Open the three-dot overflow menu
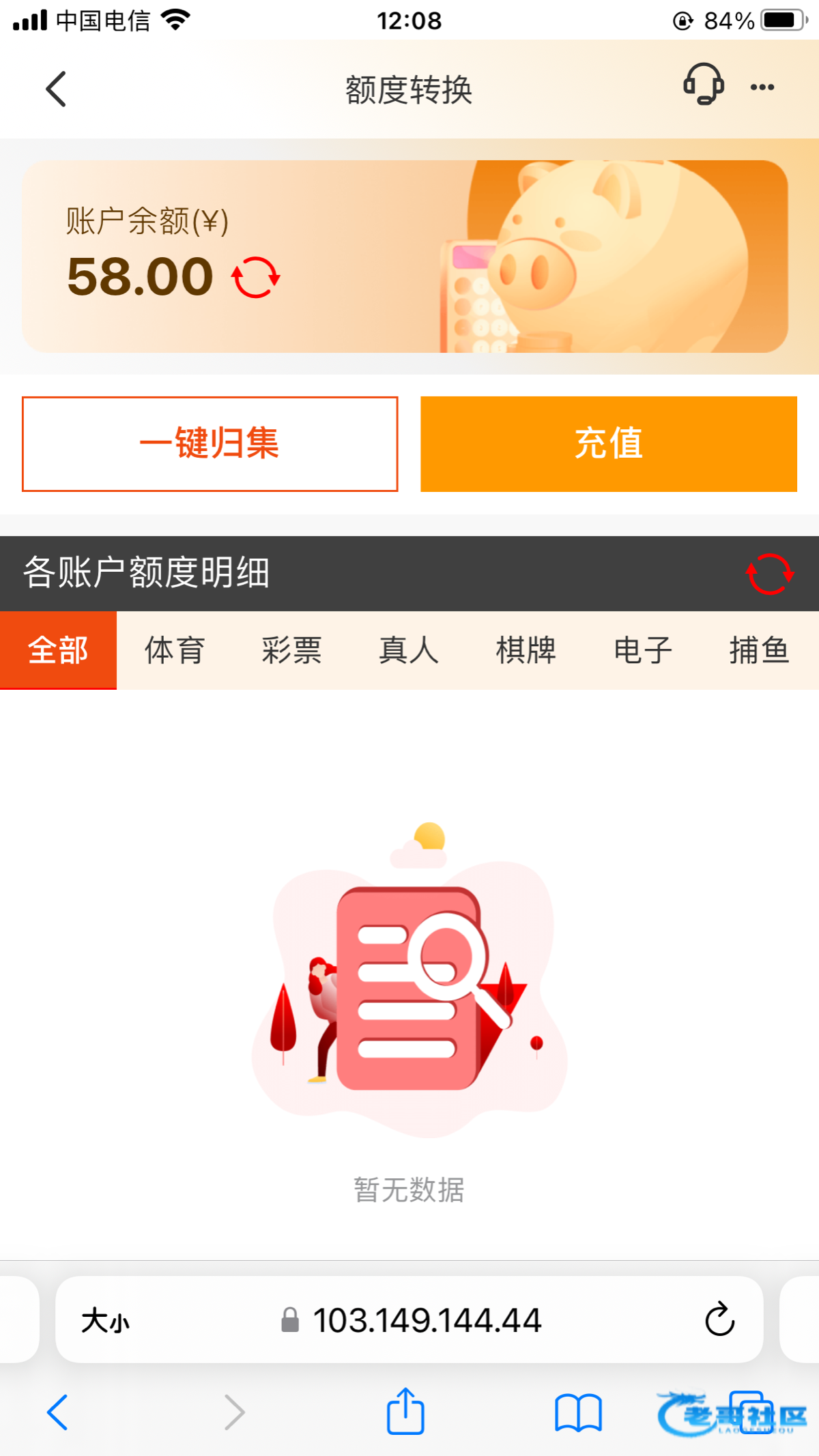This screenshot has height=1456, width=819. point(762,87)
